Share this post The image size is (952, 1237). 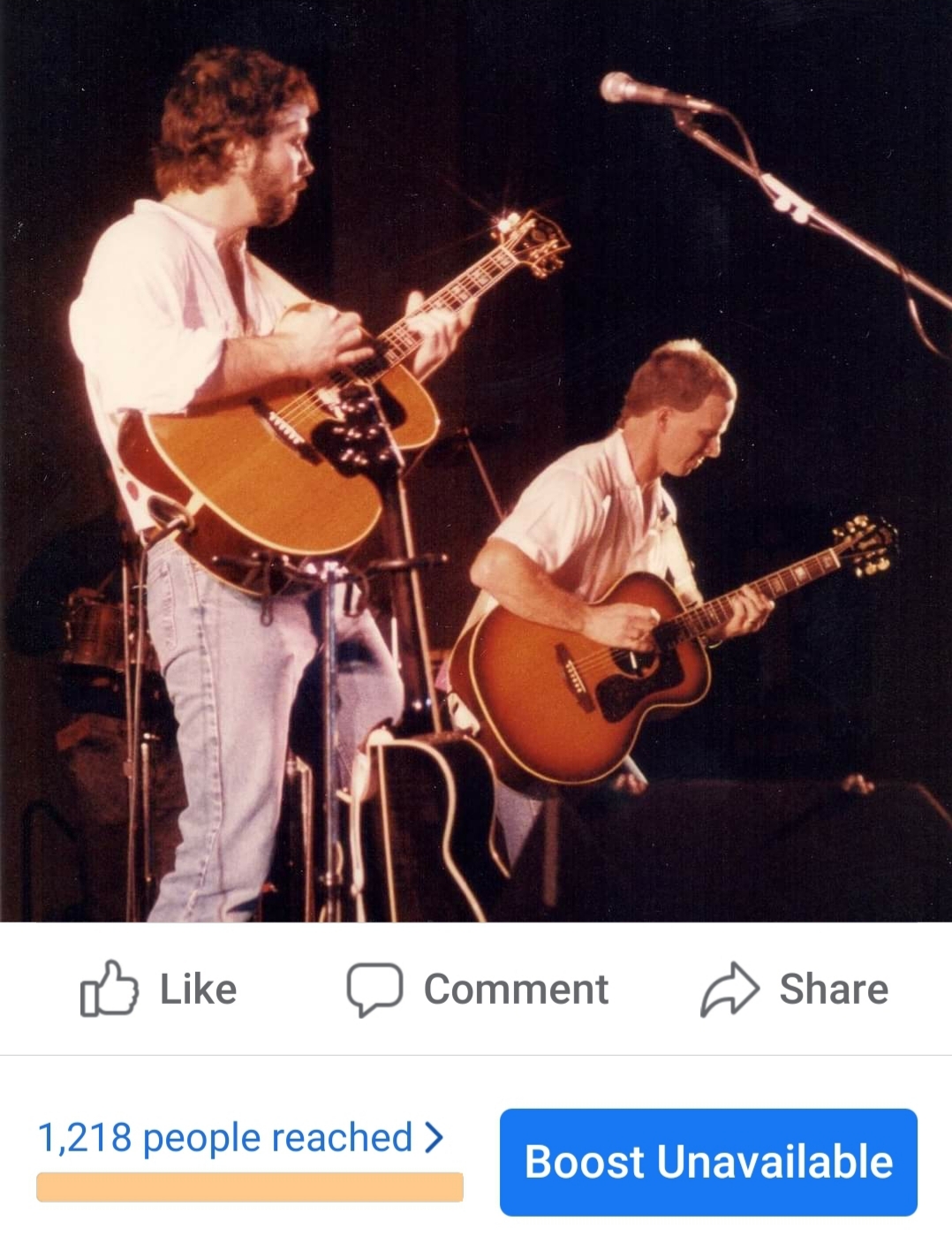click(x=795, y=989)
